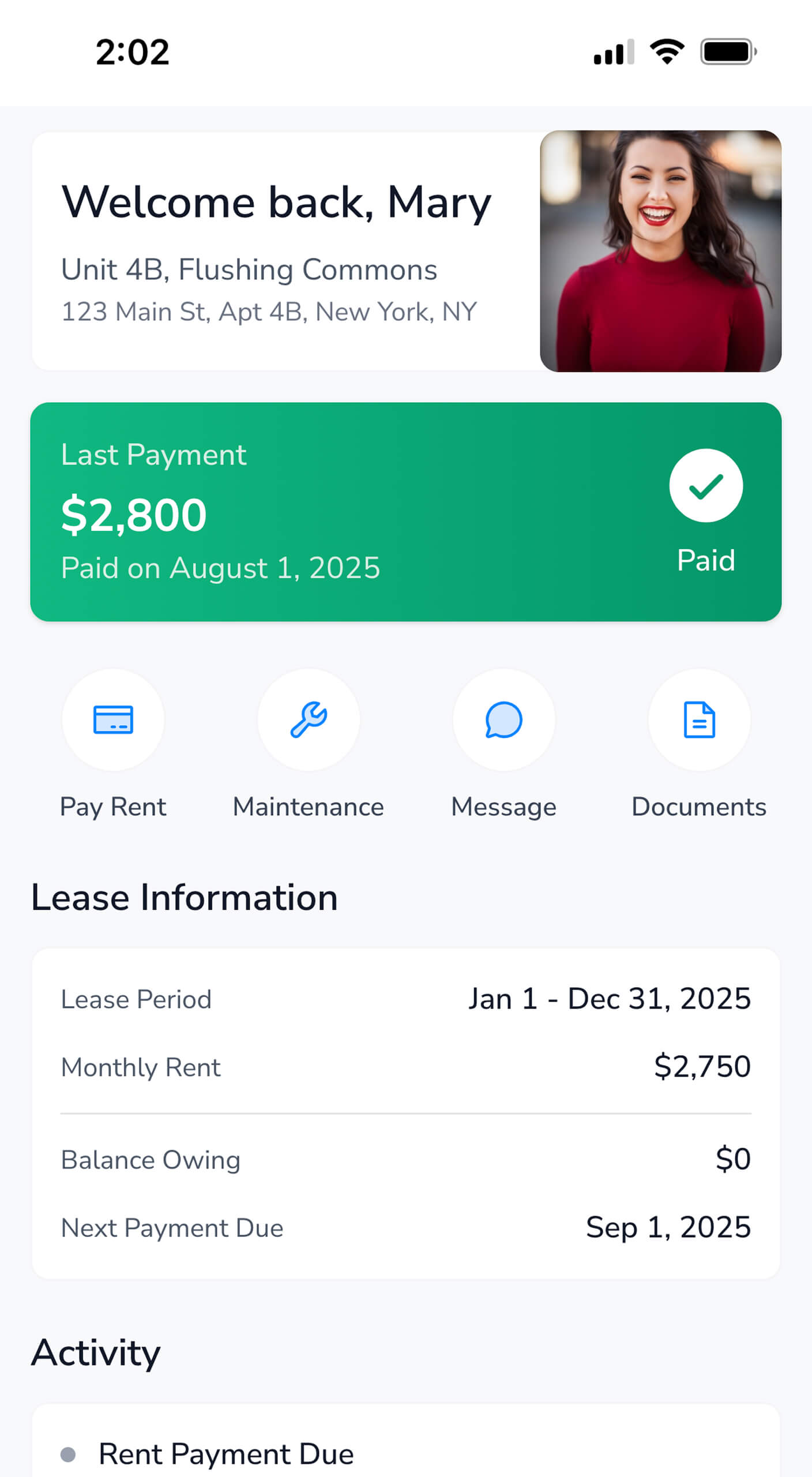Tap the Activity section header
The image size is (812, 1477).
pyautogui.click(x=96, y=1352)
